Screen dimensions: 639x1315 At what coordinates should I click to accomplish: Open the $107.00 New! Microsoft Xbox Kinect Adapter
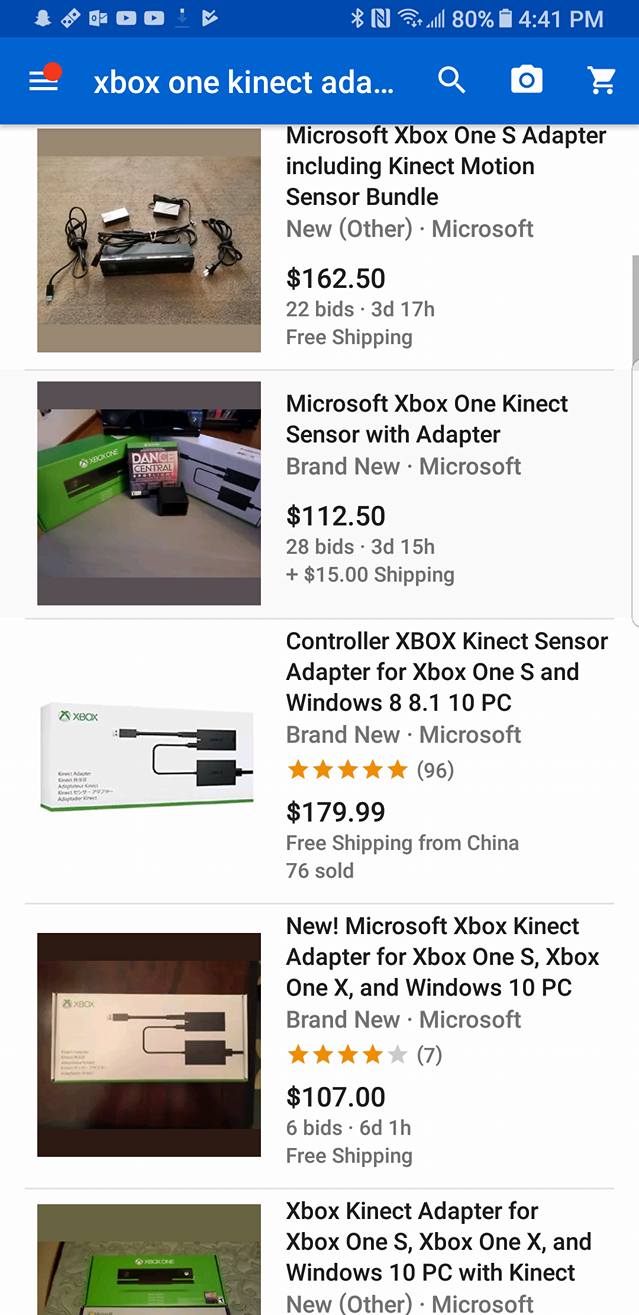point(442,956)
